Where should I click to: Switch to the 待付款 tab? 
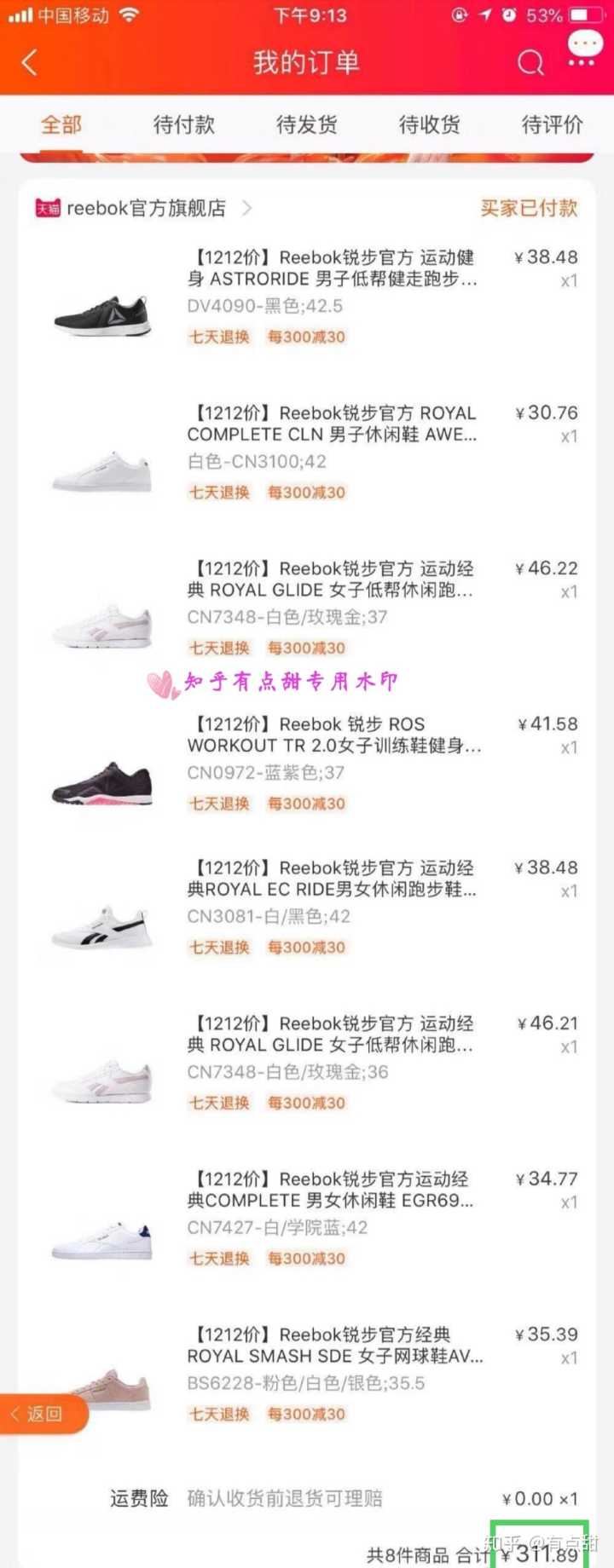(x=184, y=125)
